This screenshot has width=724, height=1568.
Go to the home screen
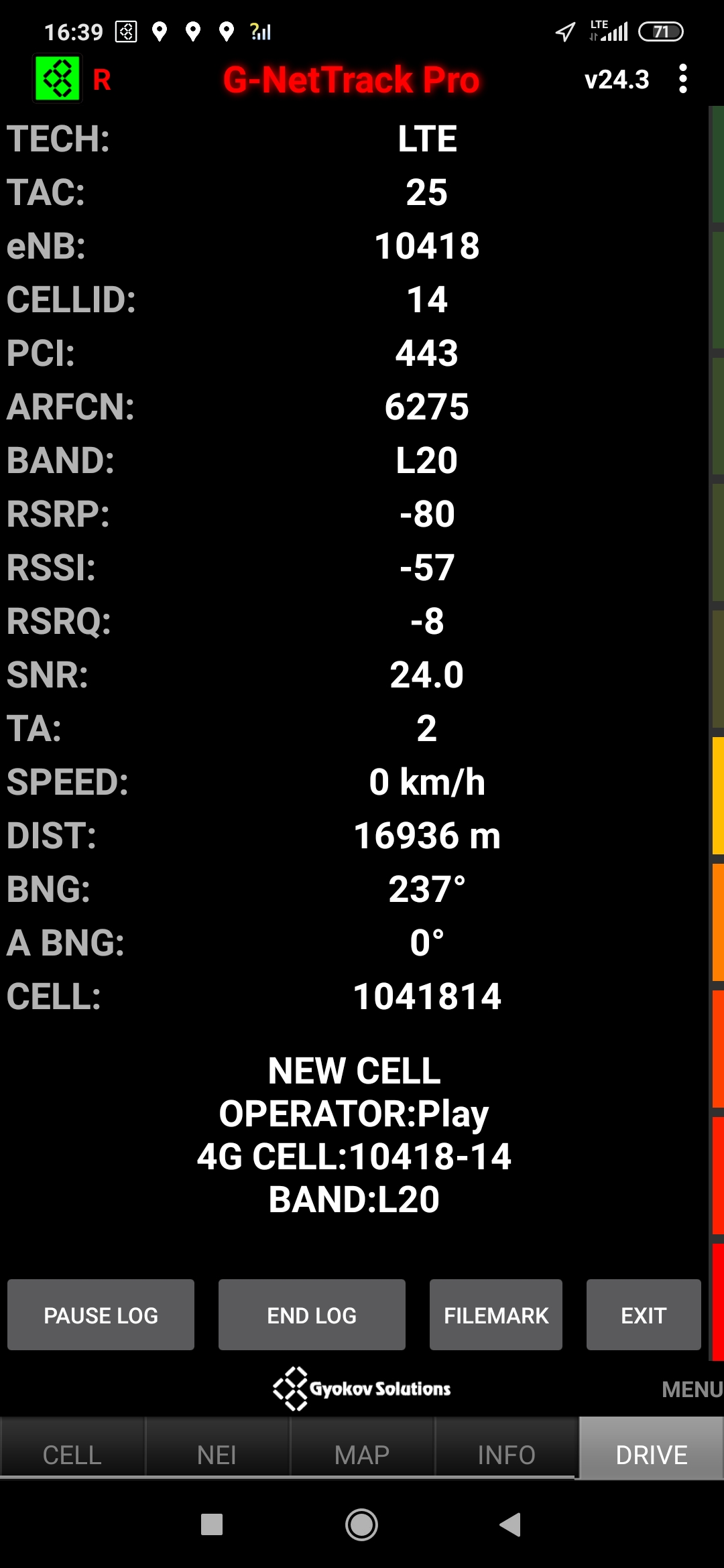[361, 1524]
